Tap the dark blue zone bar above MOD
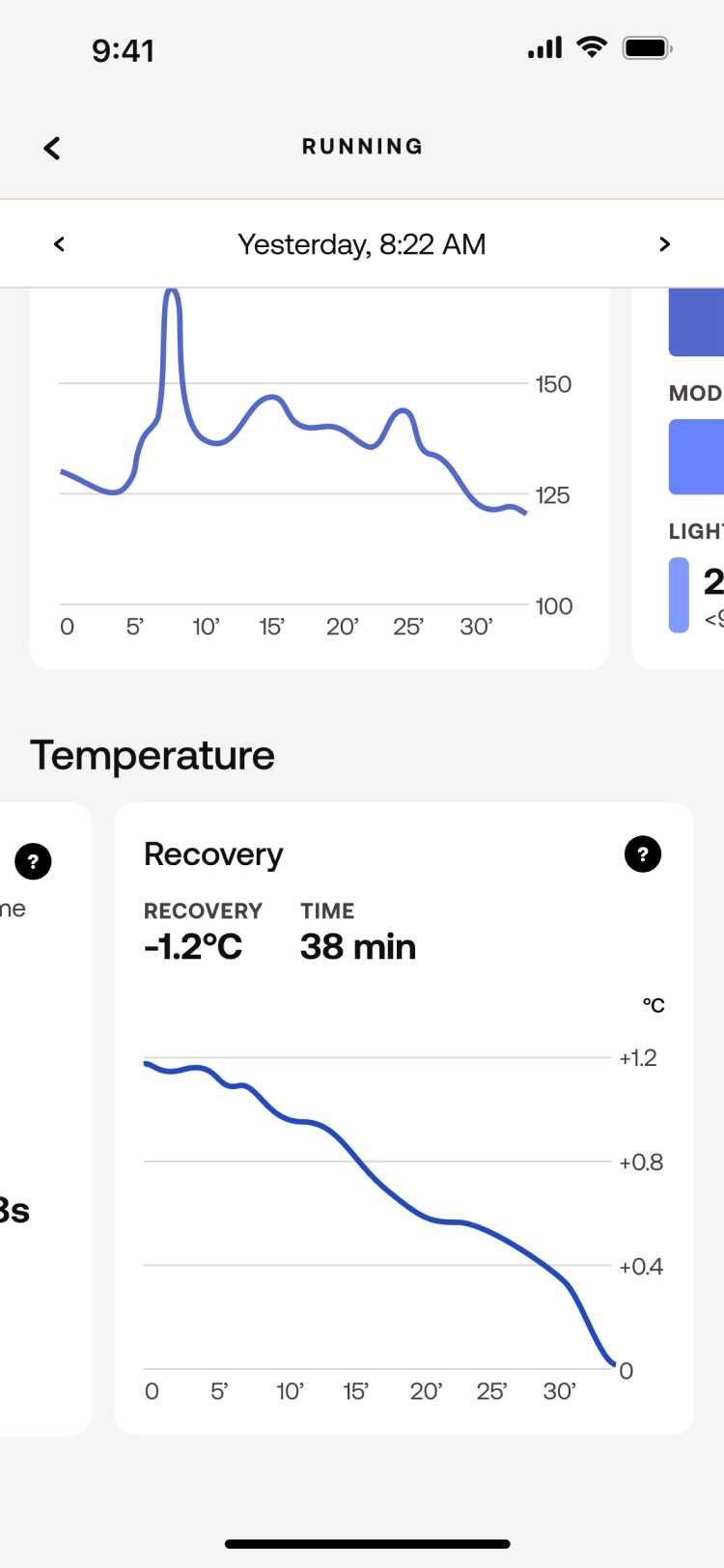Viewport: 724px width, 1568px height. pos(696,322)
